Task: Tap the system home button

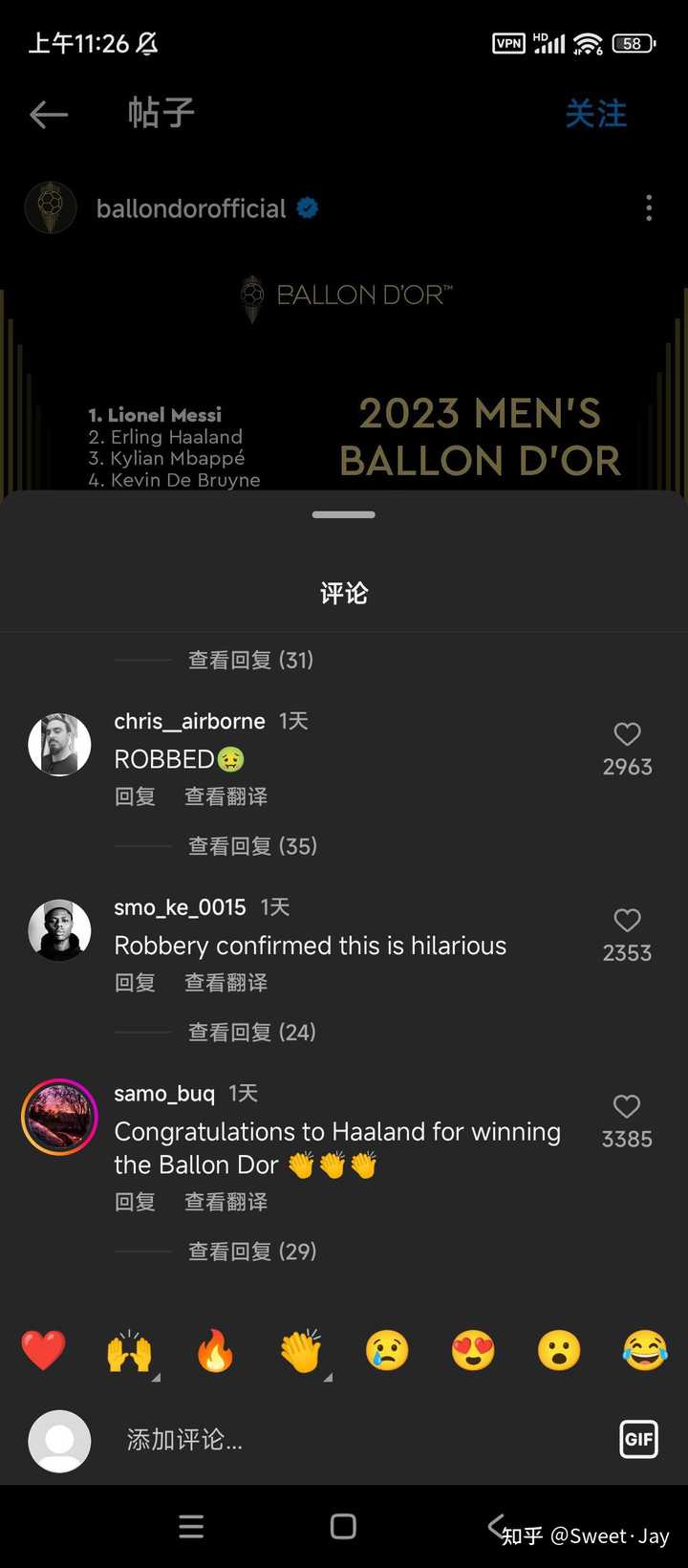Action: pyautogui.click(x=343, y=1527)
